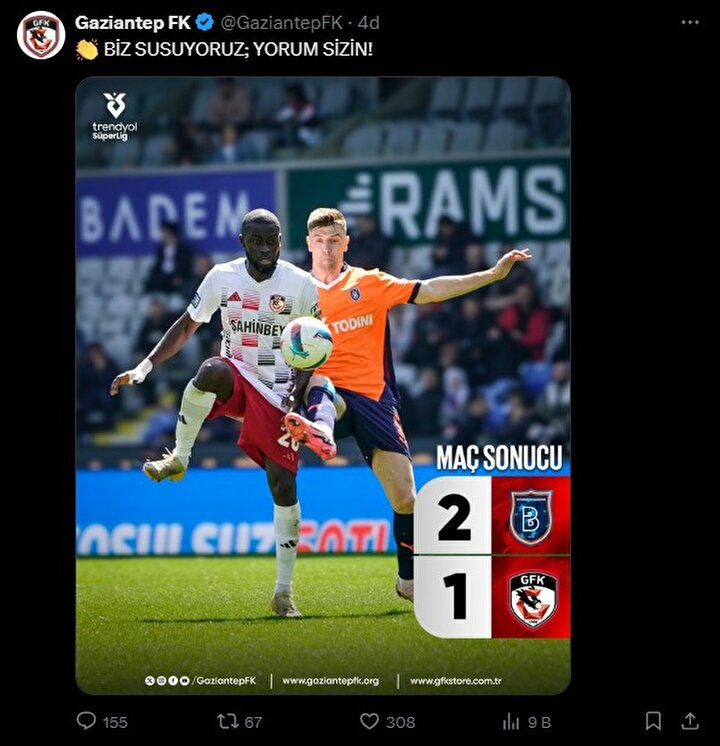View the tweet's view analytics
The image size is (720, 746).
(x=512, y=721)
